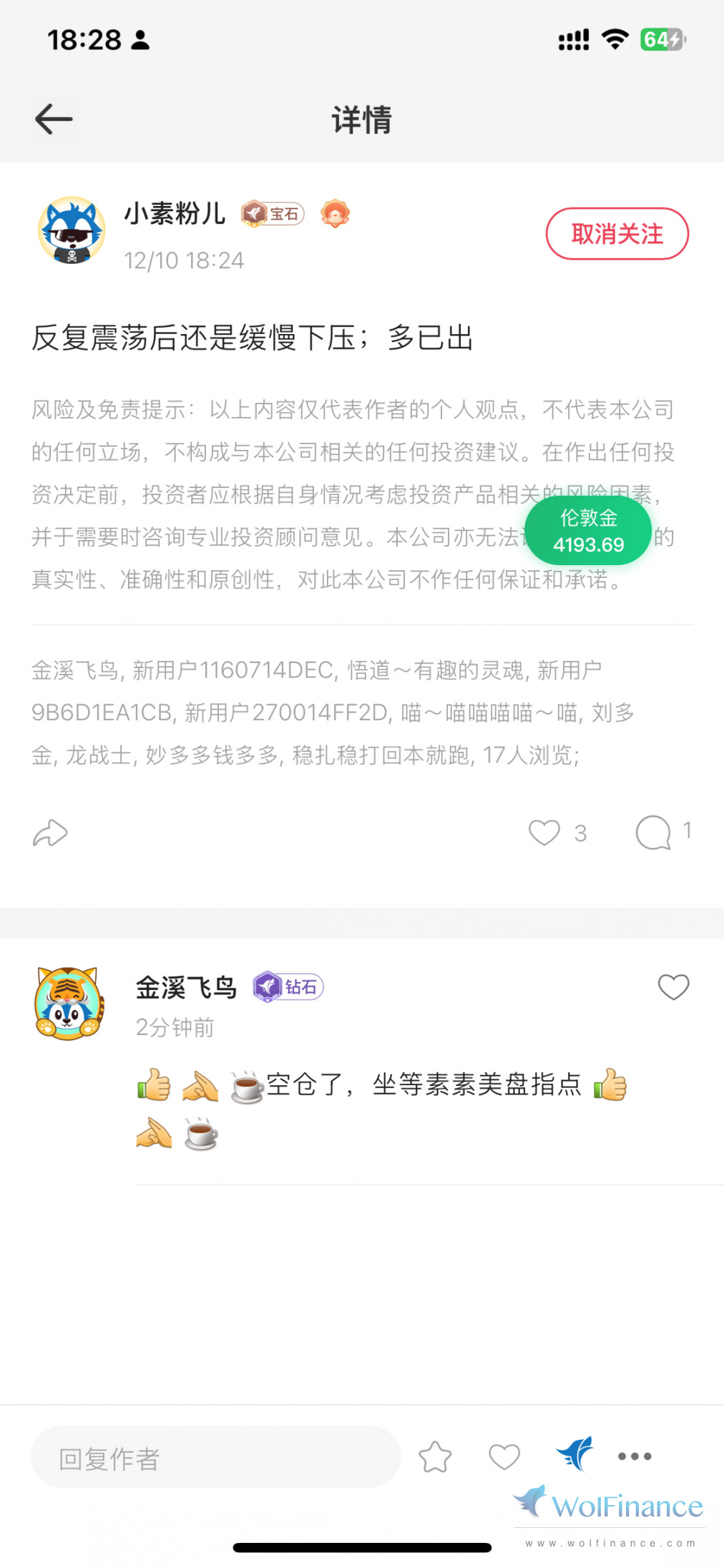Tap the heart icon in the bottom bar
The image size is (724, 1568).
click(504, 1457)
